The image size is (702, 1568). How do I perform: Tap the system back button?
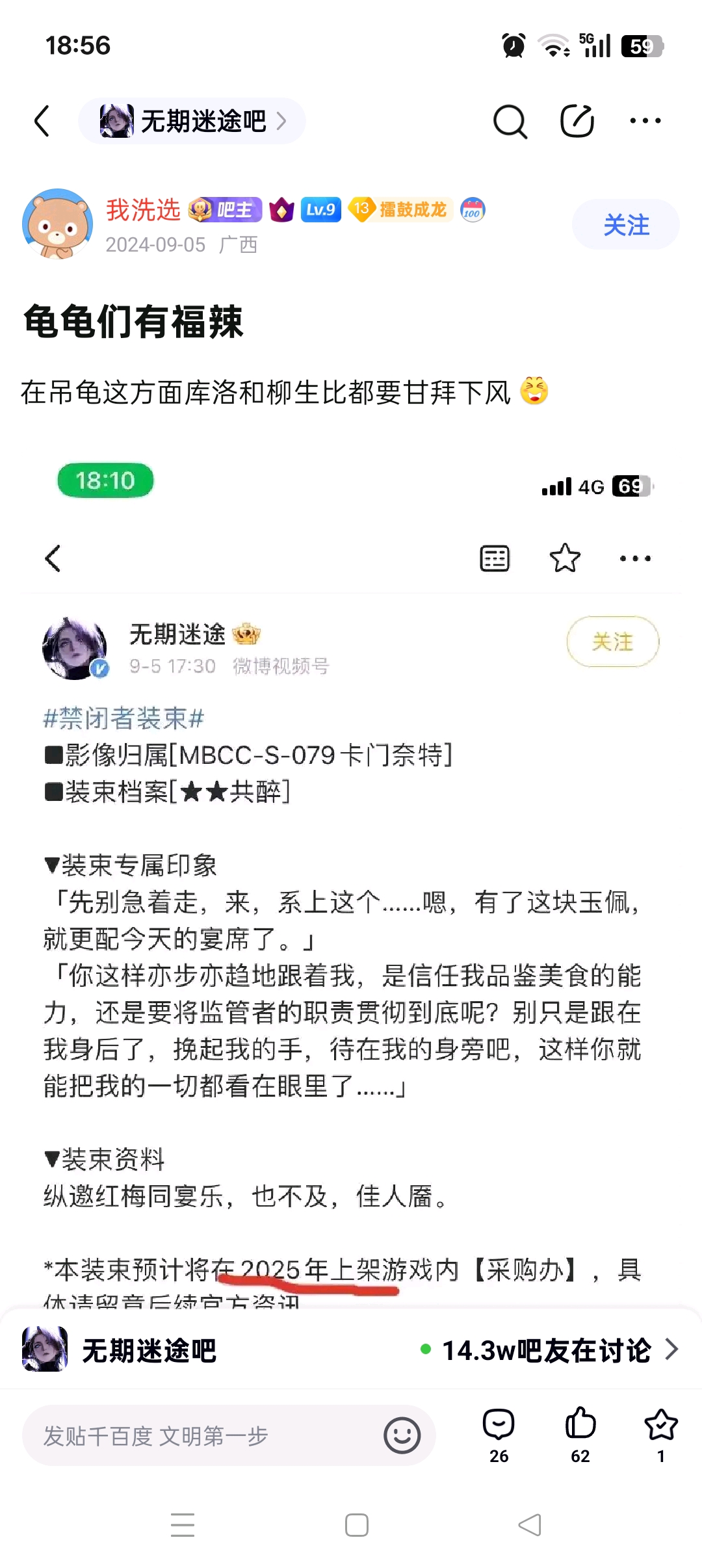[530, 1525]
